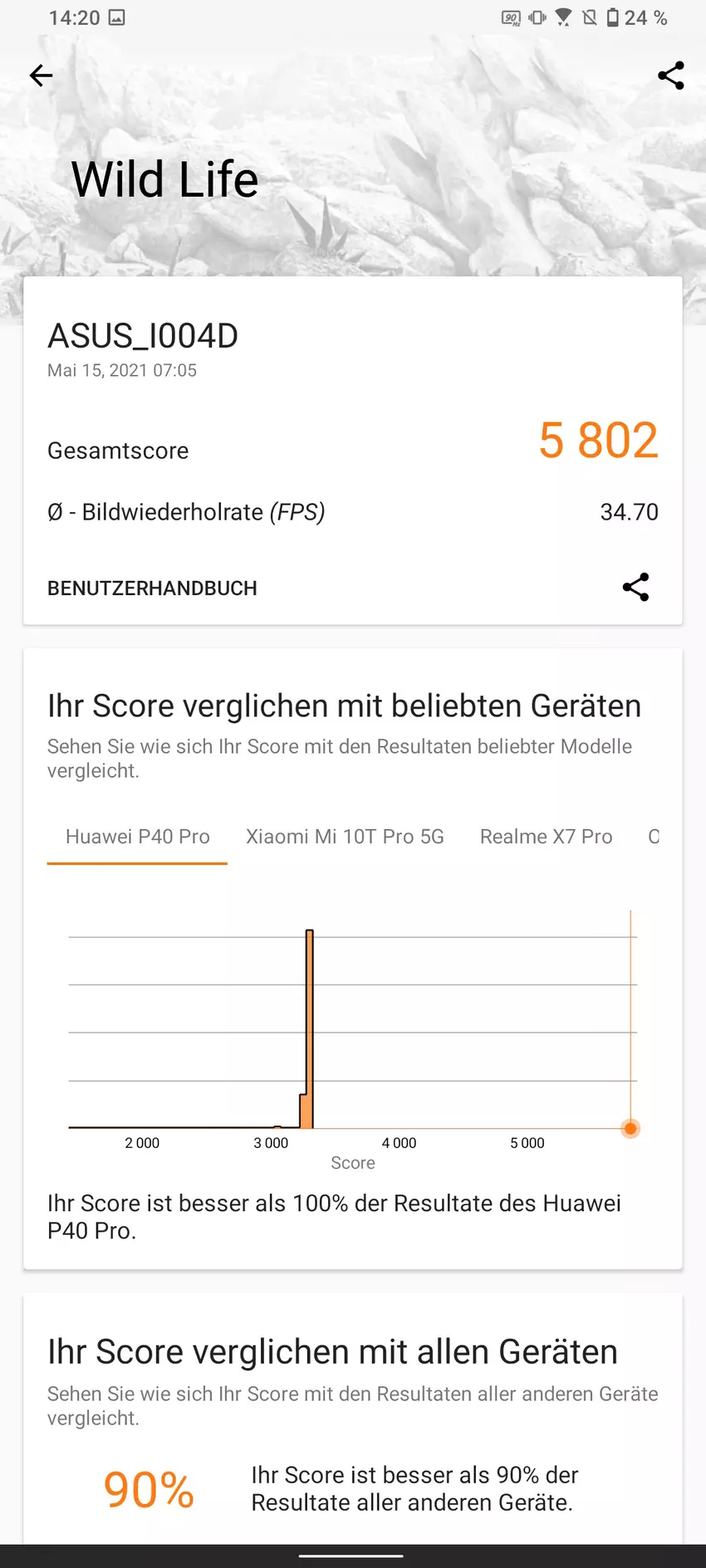Tap the share icon beside BENUTZERHANDBUCH
The image size is (706, 1568).
pyautogui.click(x=635, y=588)
